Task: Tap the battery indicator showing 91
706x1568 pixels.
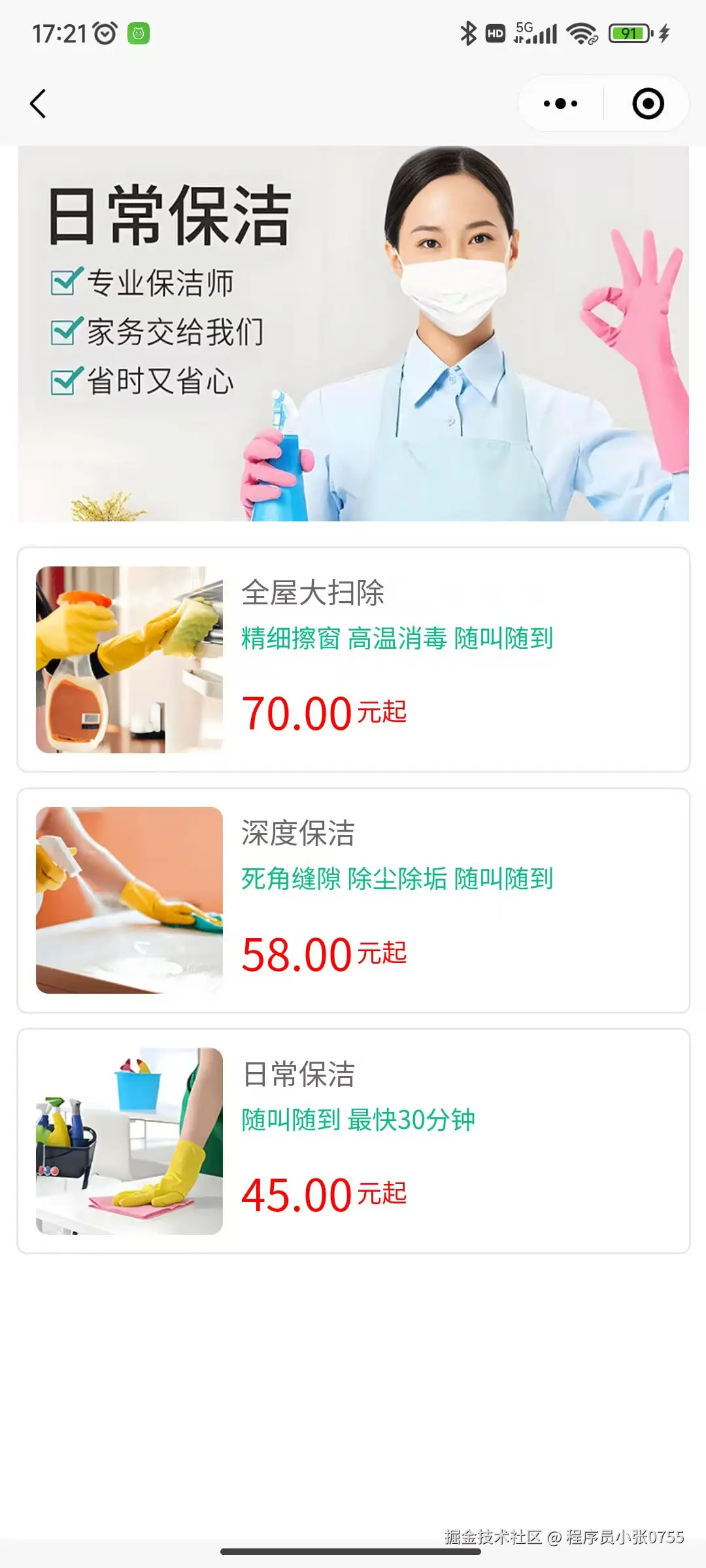Action: click(x=629, y=32)
